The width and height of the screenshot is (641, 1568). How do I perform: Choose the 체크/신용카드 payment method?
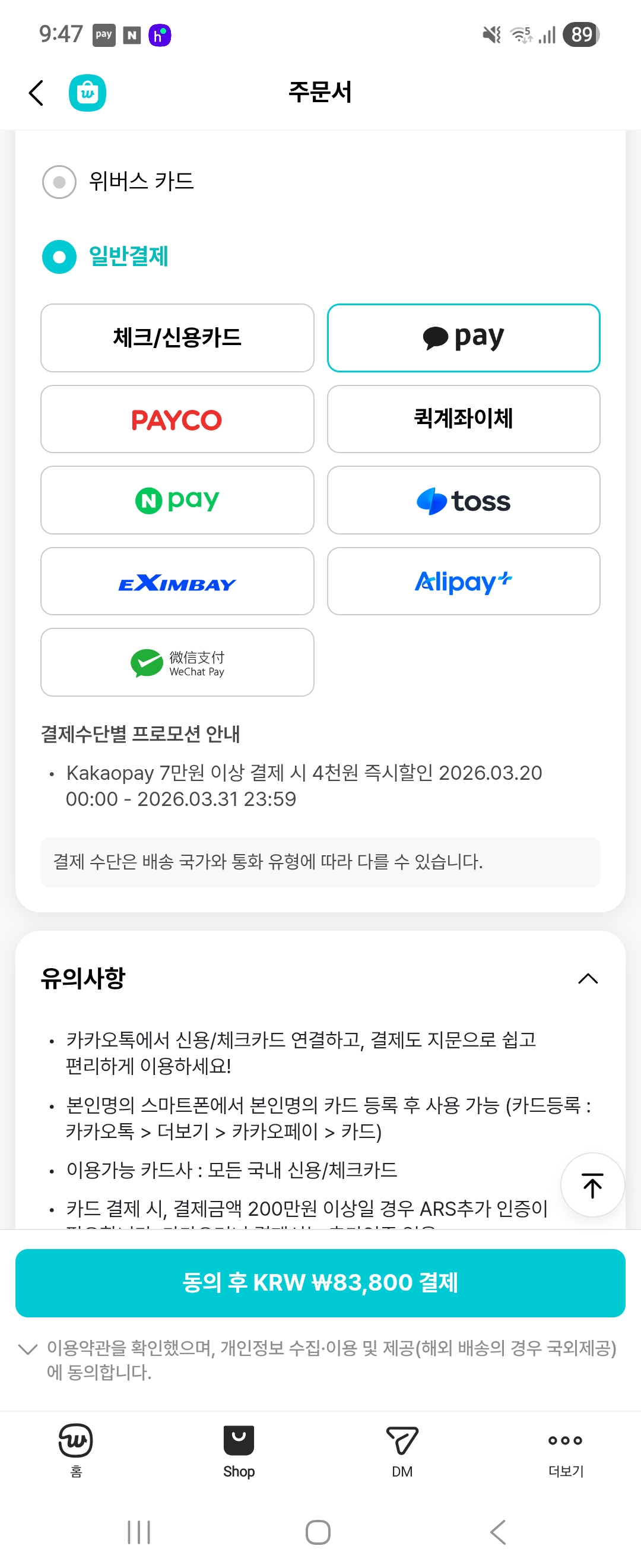tap(177, 337)
